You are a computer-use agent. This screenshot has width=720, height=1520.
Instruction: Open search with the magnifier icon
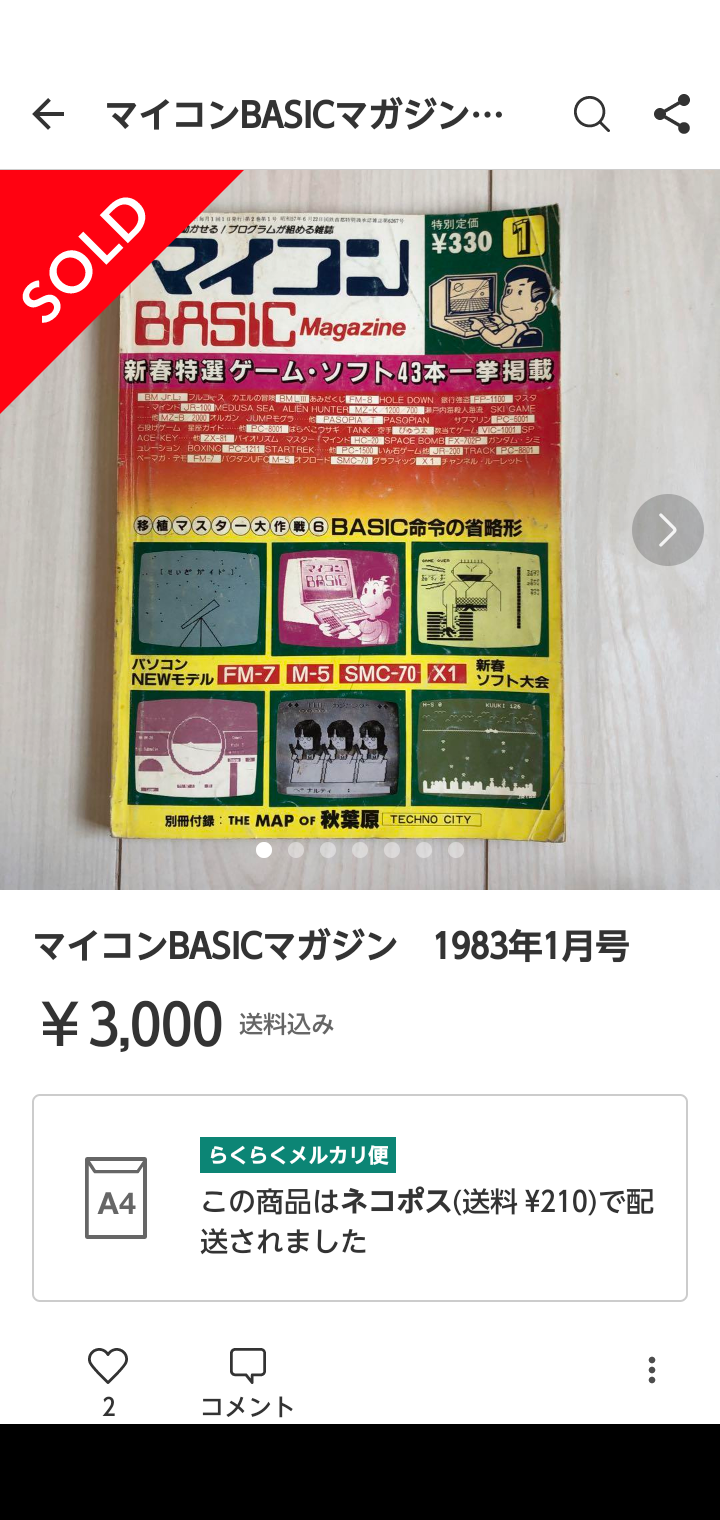click(591, 115)
